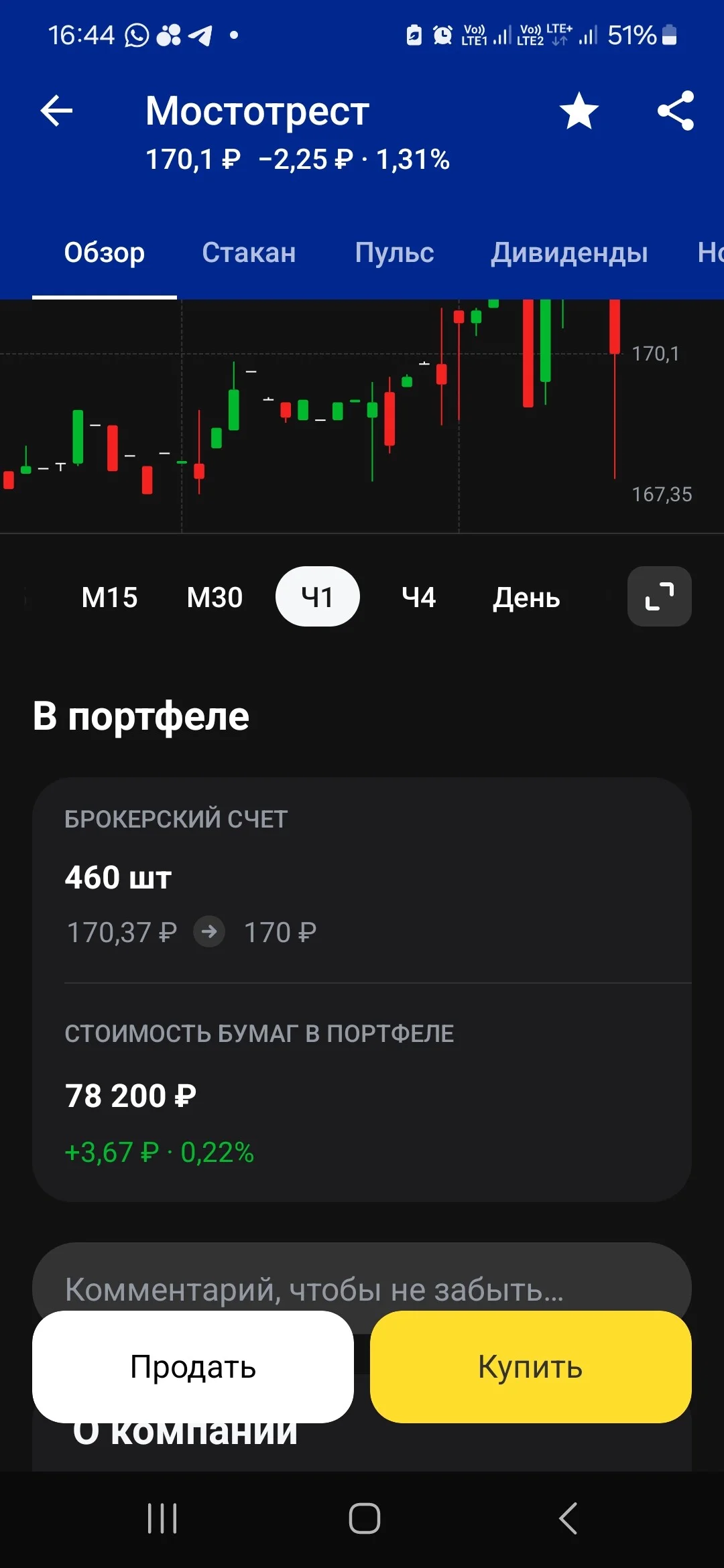Share the Мостотрест stock page
The image size is (724, 1568).
tap(676, 111)
